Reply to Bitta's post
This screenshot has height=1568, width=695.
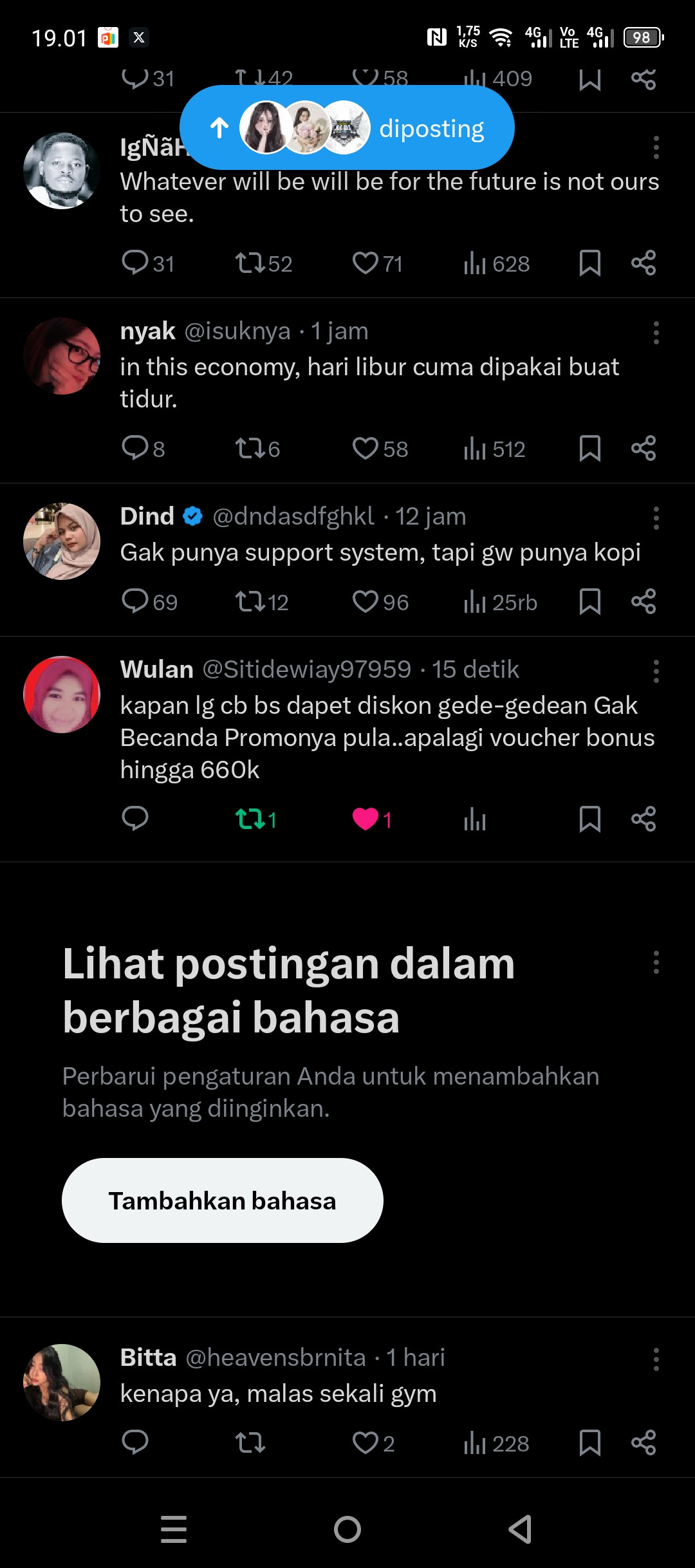[135, 1443]
